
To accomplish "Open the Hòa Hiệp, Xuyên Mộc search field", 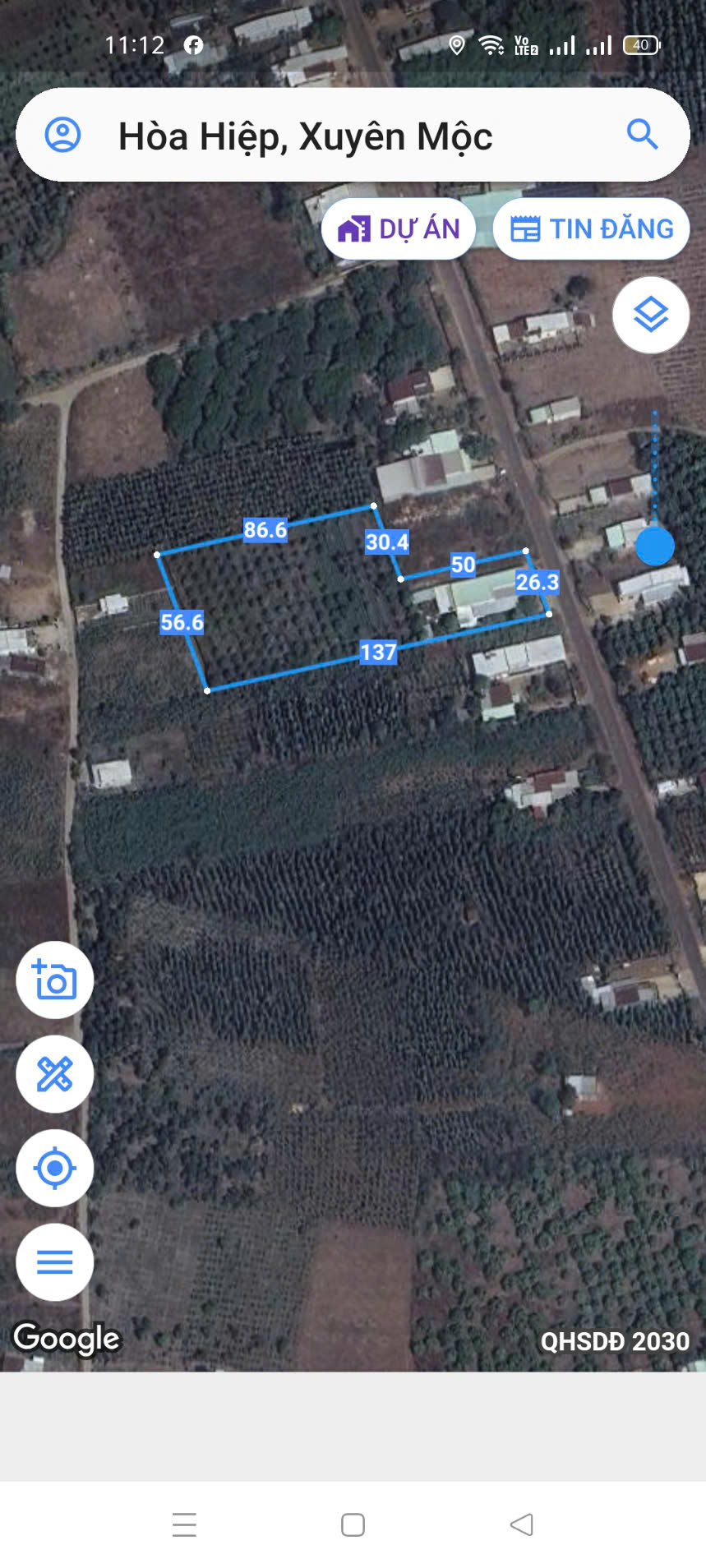I will point(345,136).
